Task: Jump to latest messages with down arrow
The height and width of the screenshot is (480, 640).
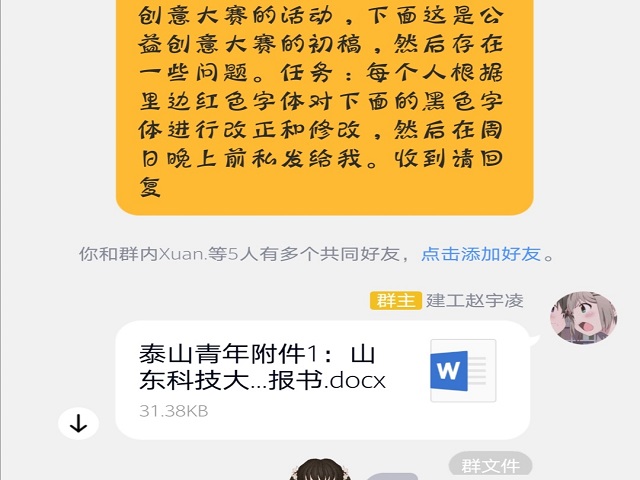Action: [78, 424]
